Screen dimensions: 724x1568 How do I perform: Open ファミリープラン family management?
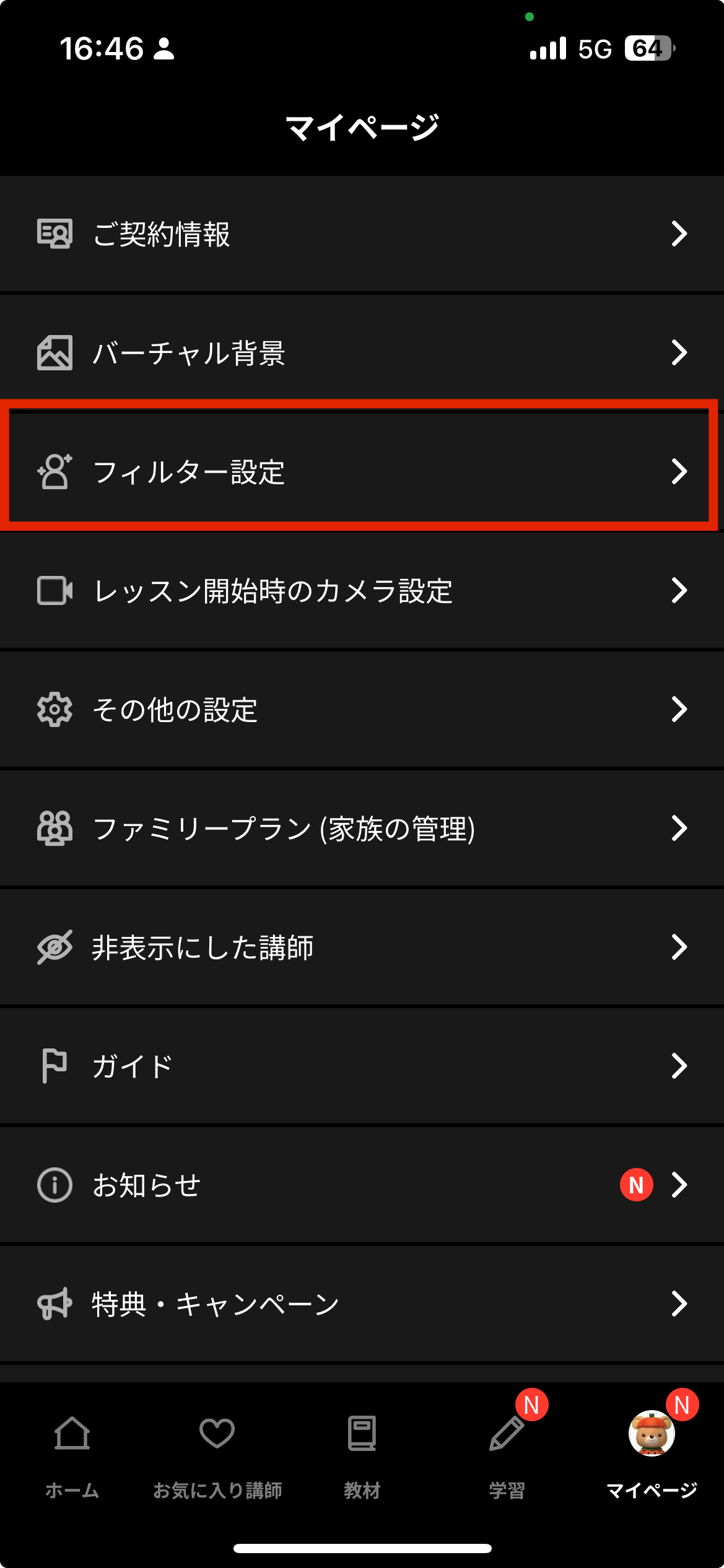pos(362,829)
